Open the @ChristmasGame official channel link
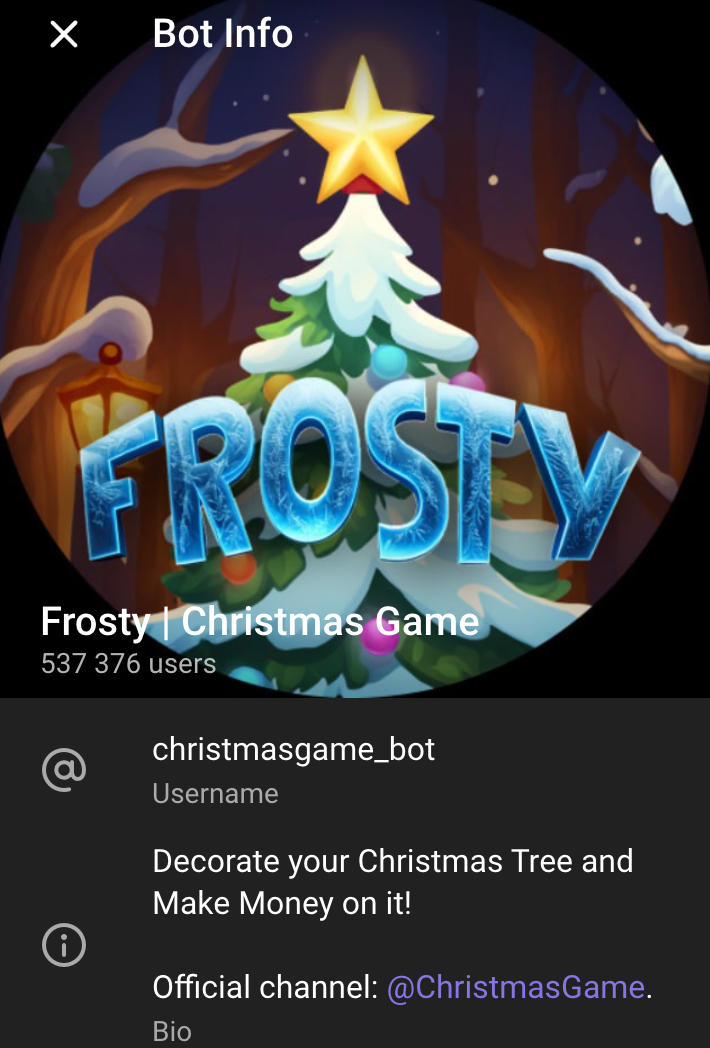The width and height of the screenshot is (710, 1048). click(515, 988)
